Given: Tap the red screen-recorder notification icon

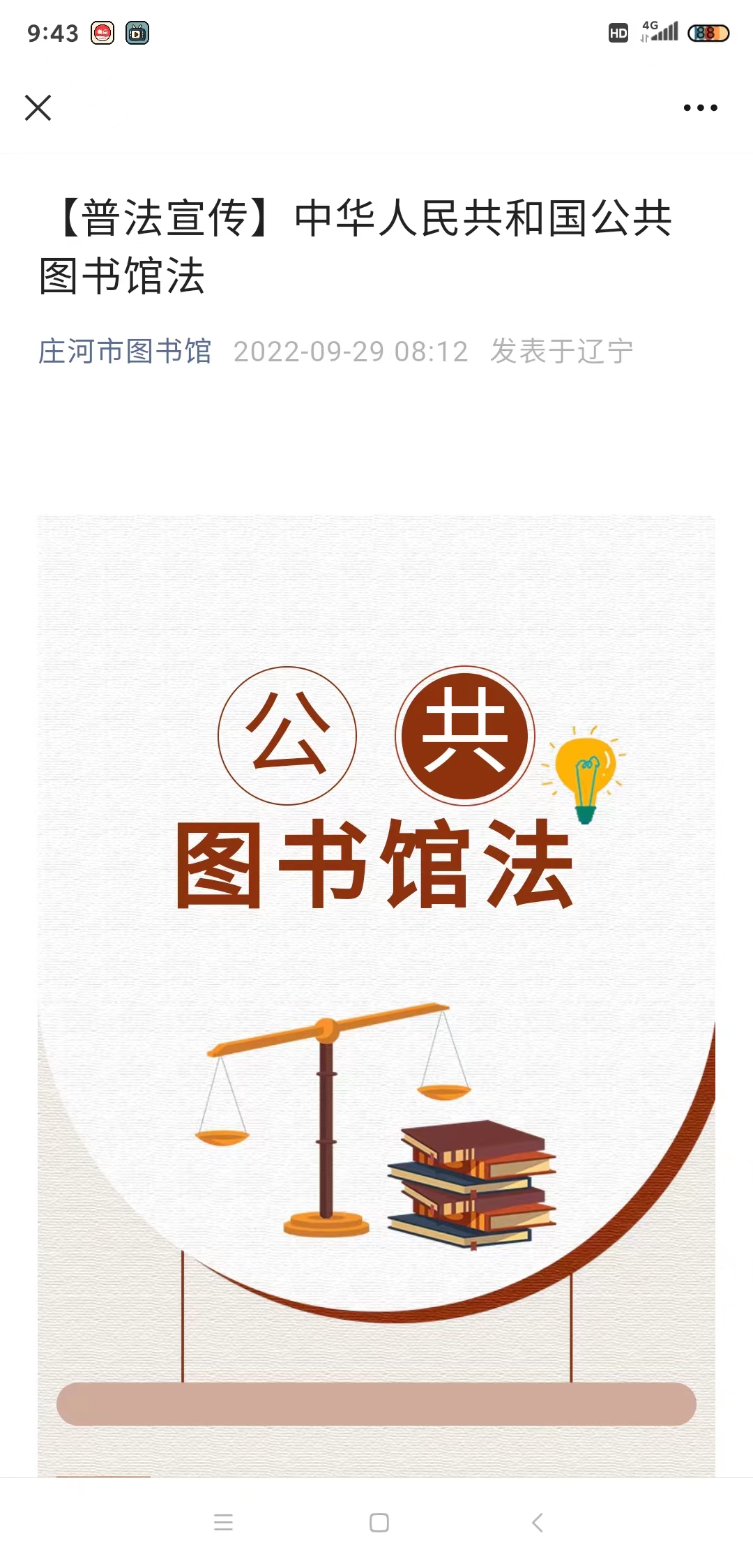Looking at the screenshot, I should click(x=102, y=33).
